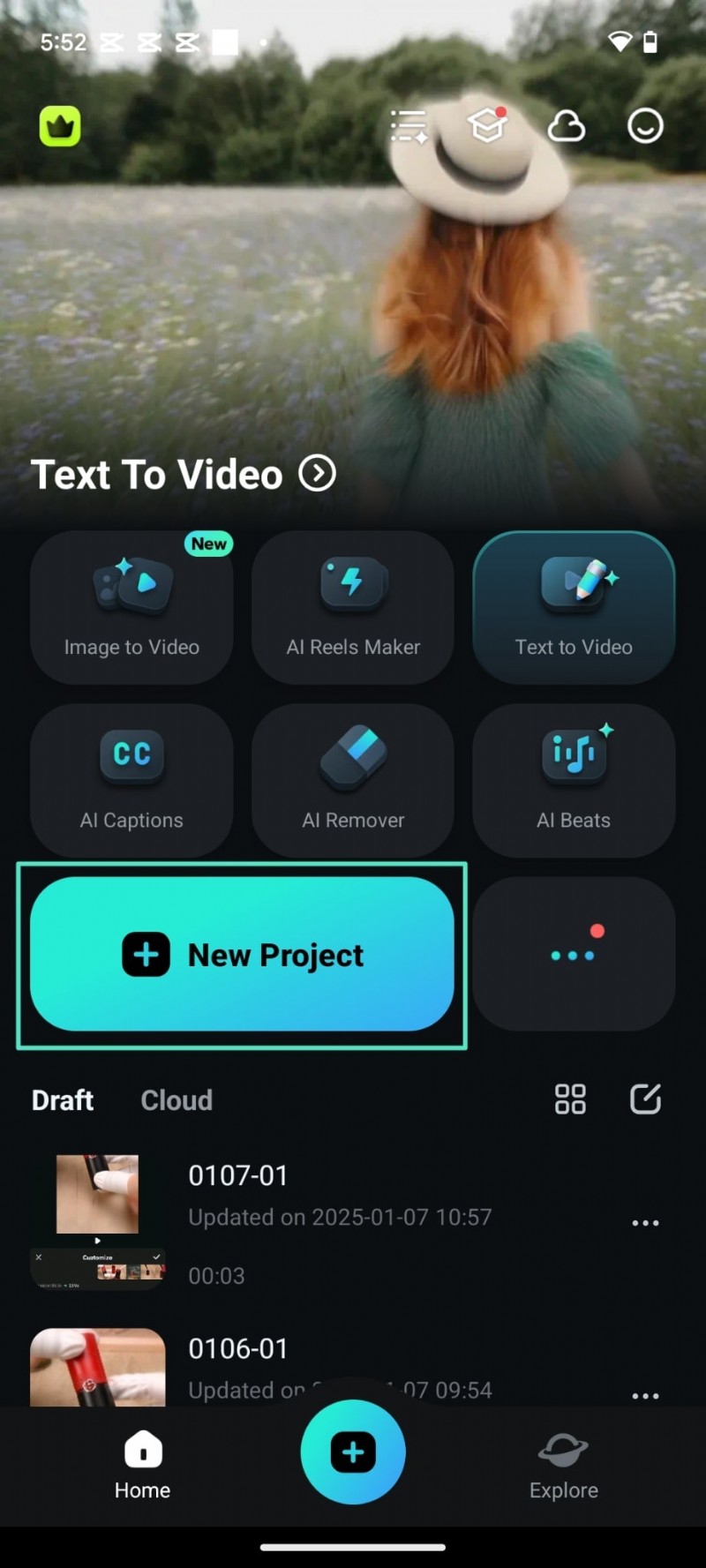
Task: Open the smiley profile icon
Action: click(644, 125)
